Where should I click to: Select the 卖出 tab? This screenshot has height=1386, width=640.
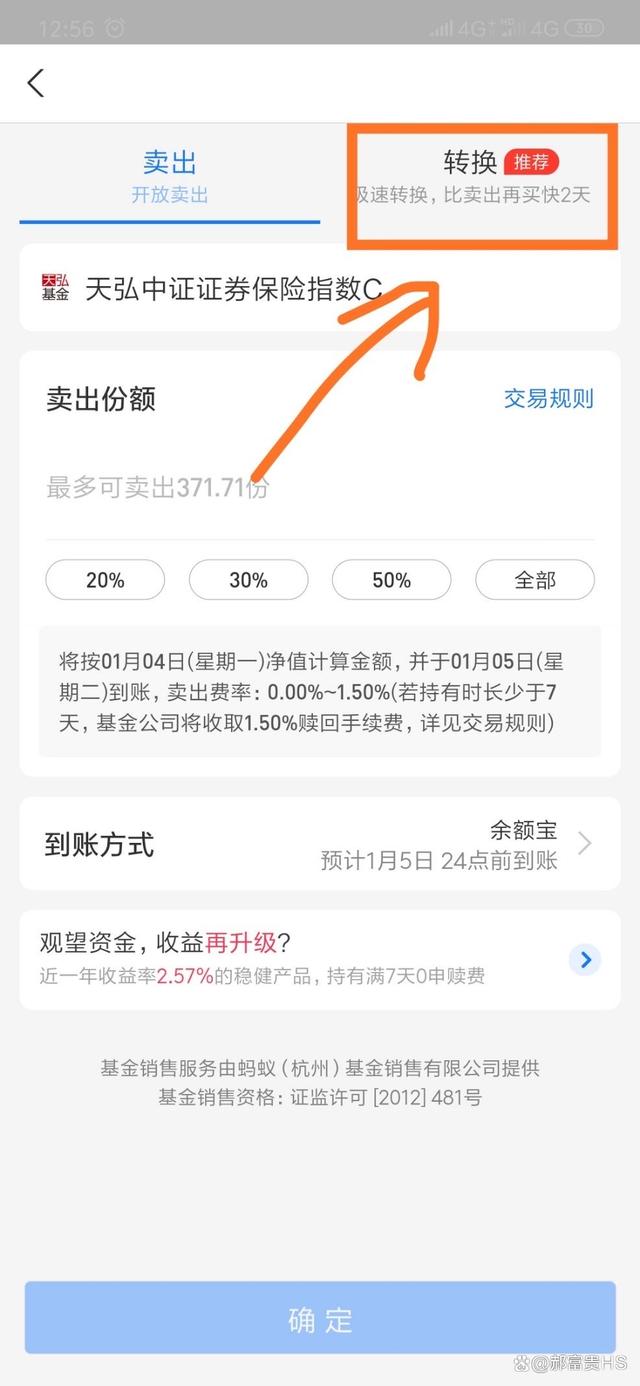tap(170, 175)
